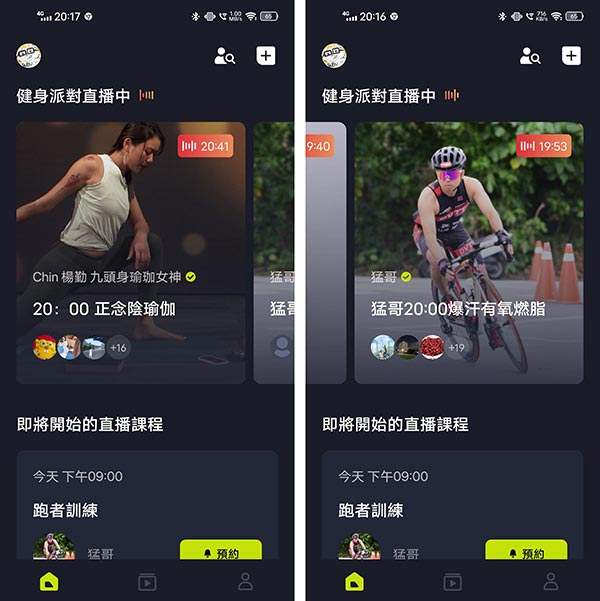Viewport: 600px width, 601px height.
Task: View the +19 viewers on 猛哥's live card
Action: click(456, 347)
